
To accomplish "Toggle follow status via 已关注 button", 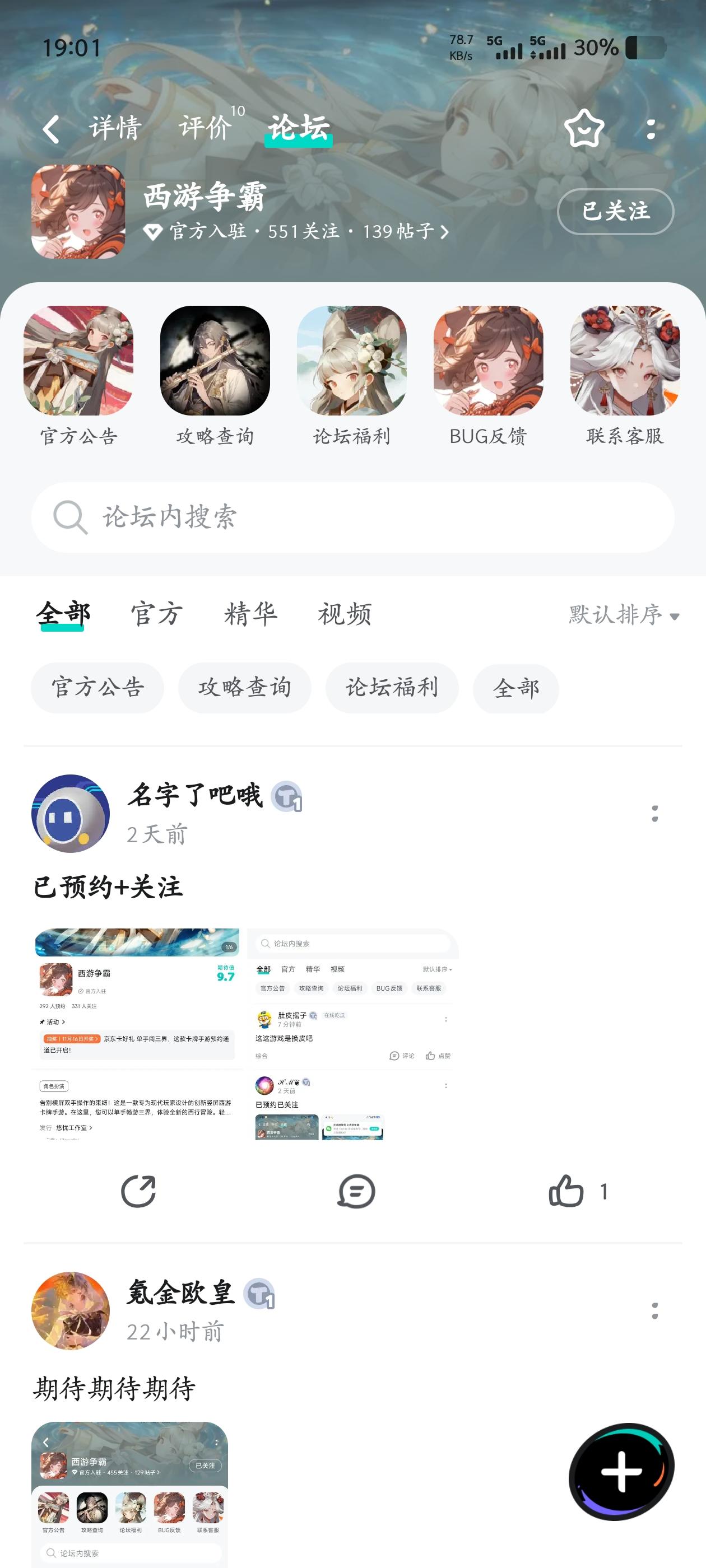I will pyautogui.click(x=615, y=212).
